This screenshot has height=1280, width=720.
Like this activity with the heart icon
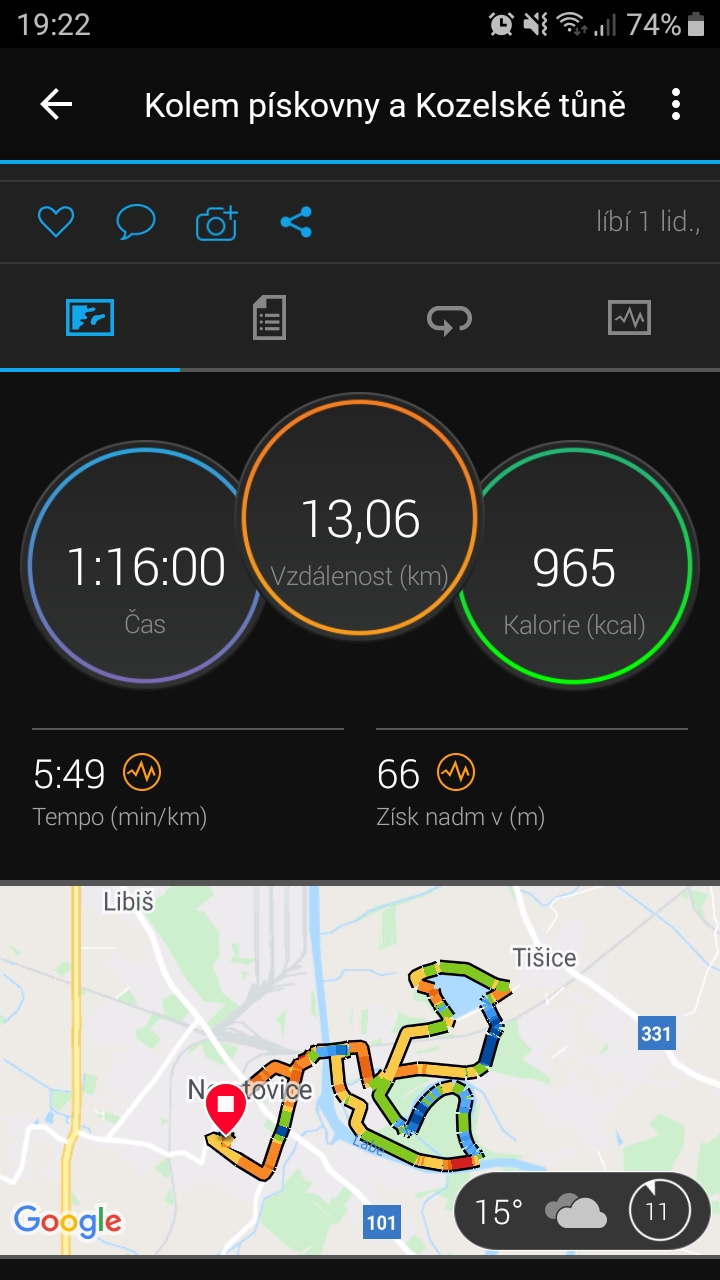pos(56,222)
